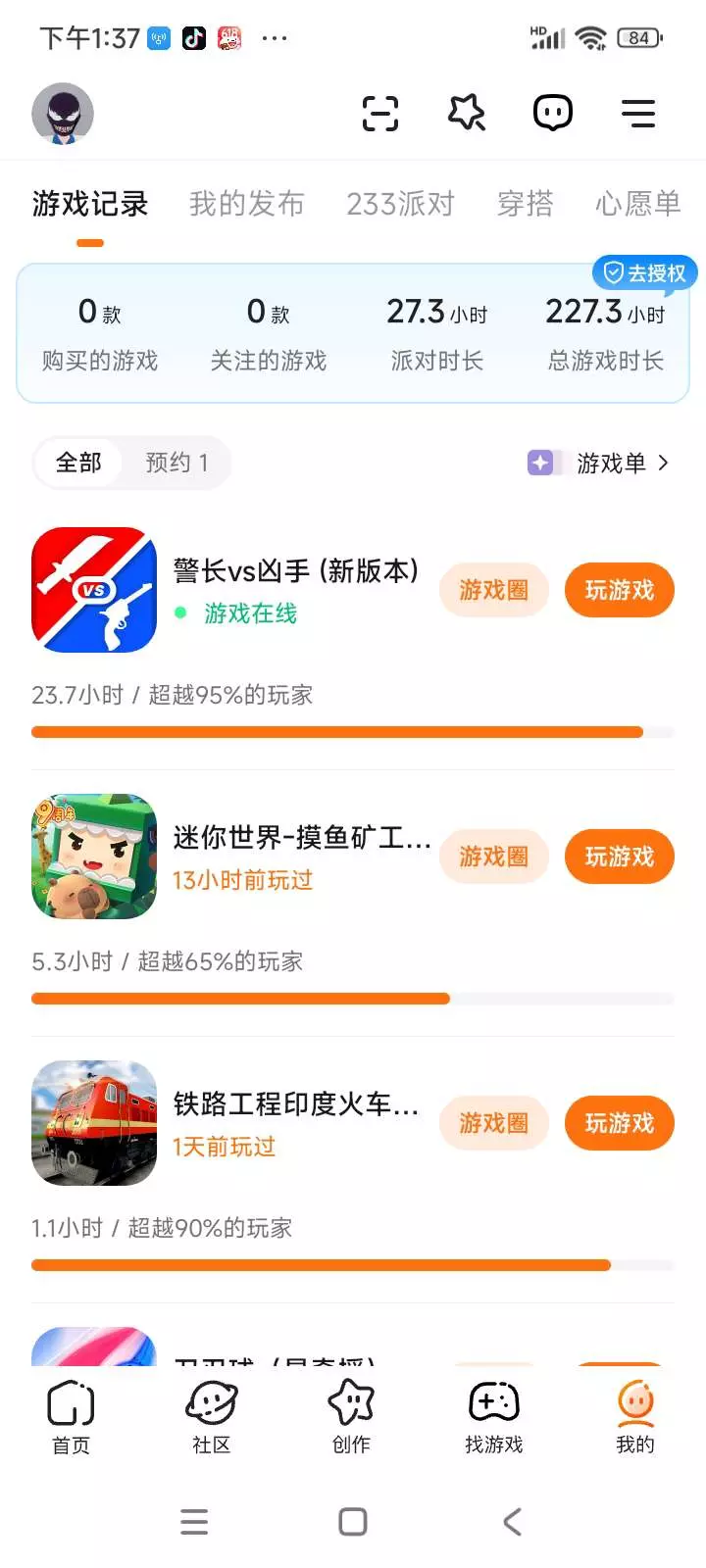This screenshot has height=1568, width=706.
Task: Tap the 去授权 button
Action: click(644, 272)
